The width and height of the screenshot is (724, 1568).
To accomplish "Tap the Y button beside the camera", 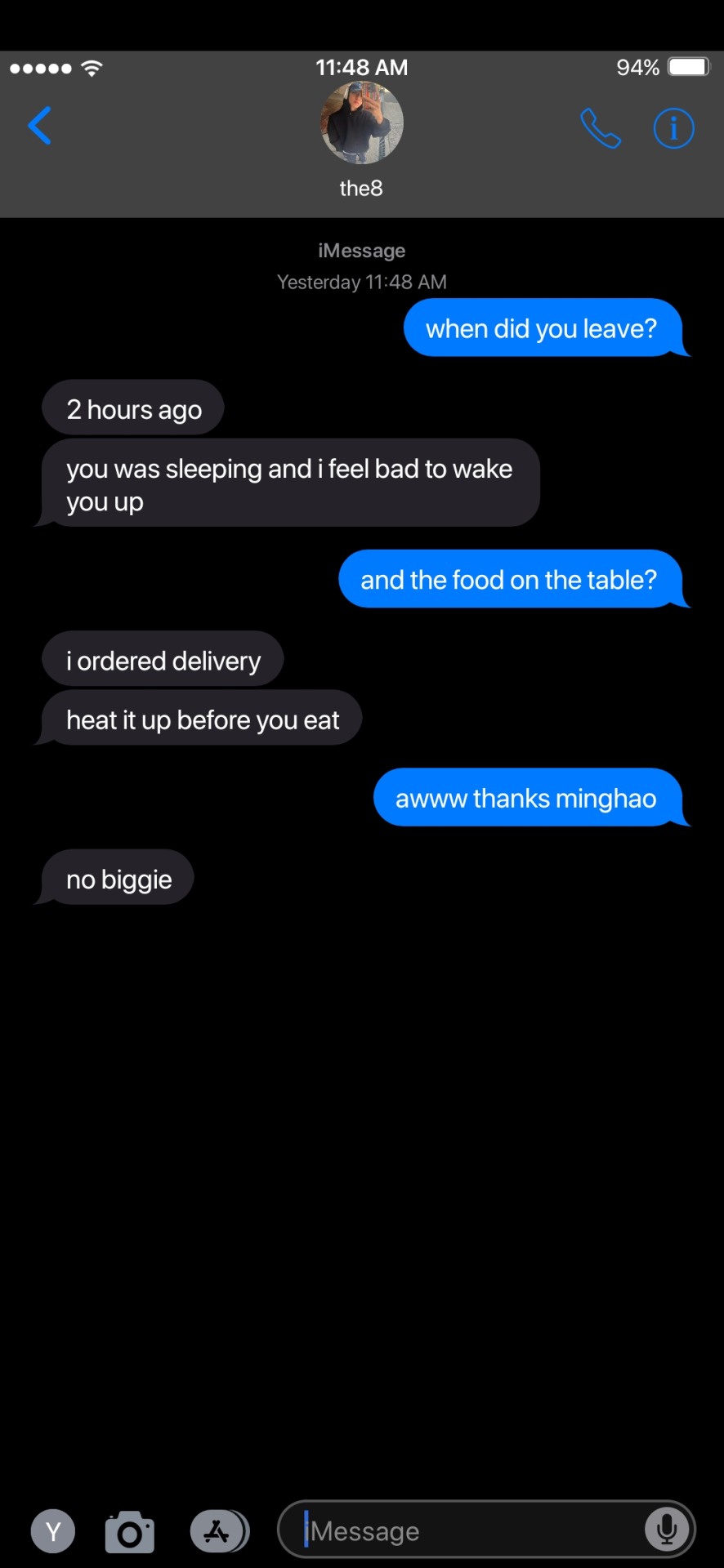I will [53, 1531].
